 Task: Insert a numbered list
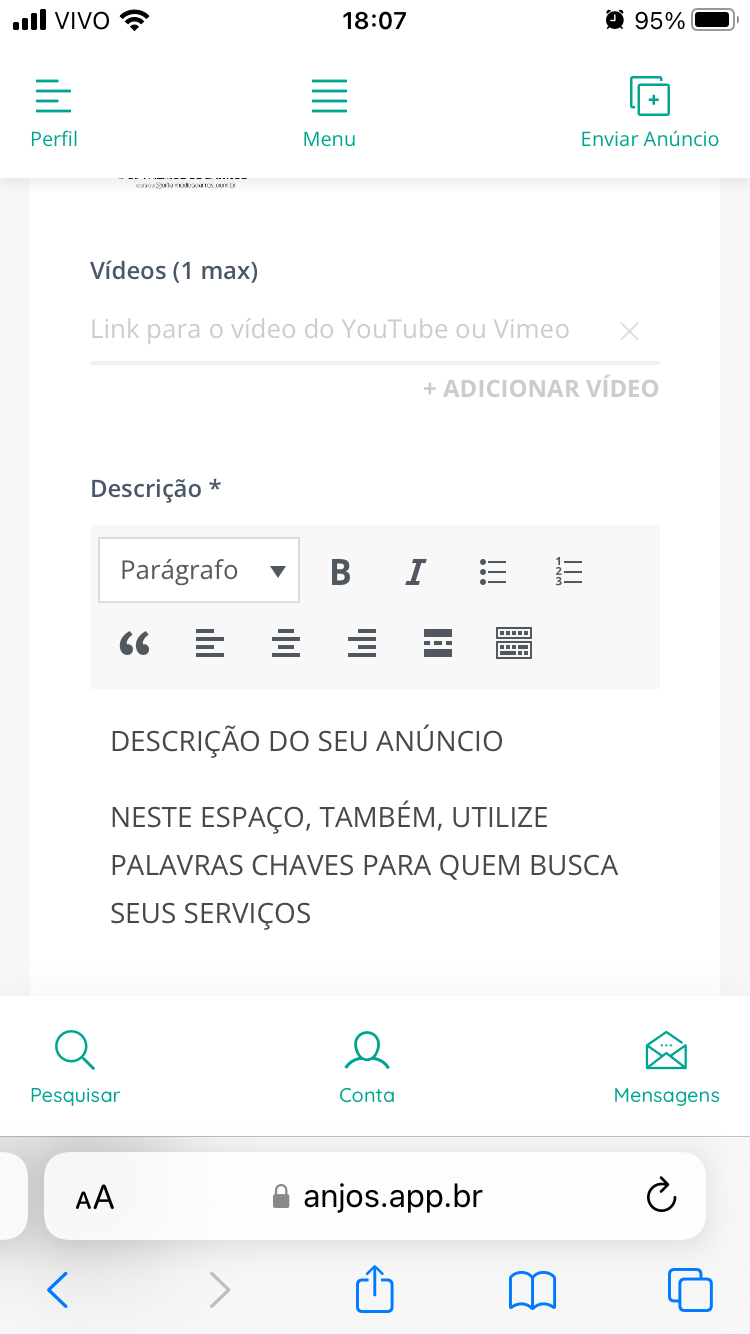[x=568, y=572]
